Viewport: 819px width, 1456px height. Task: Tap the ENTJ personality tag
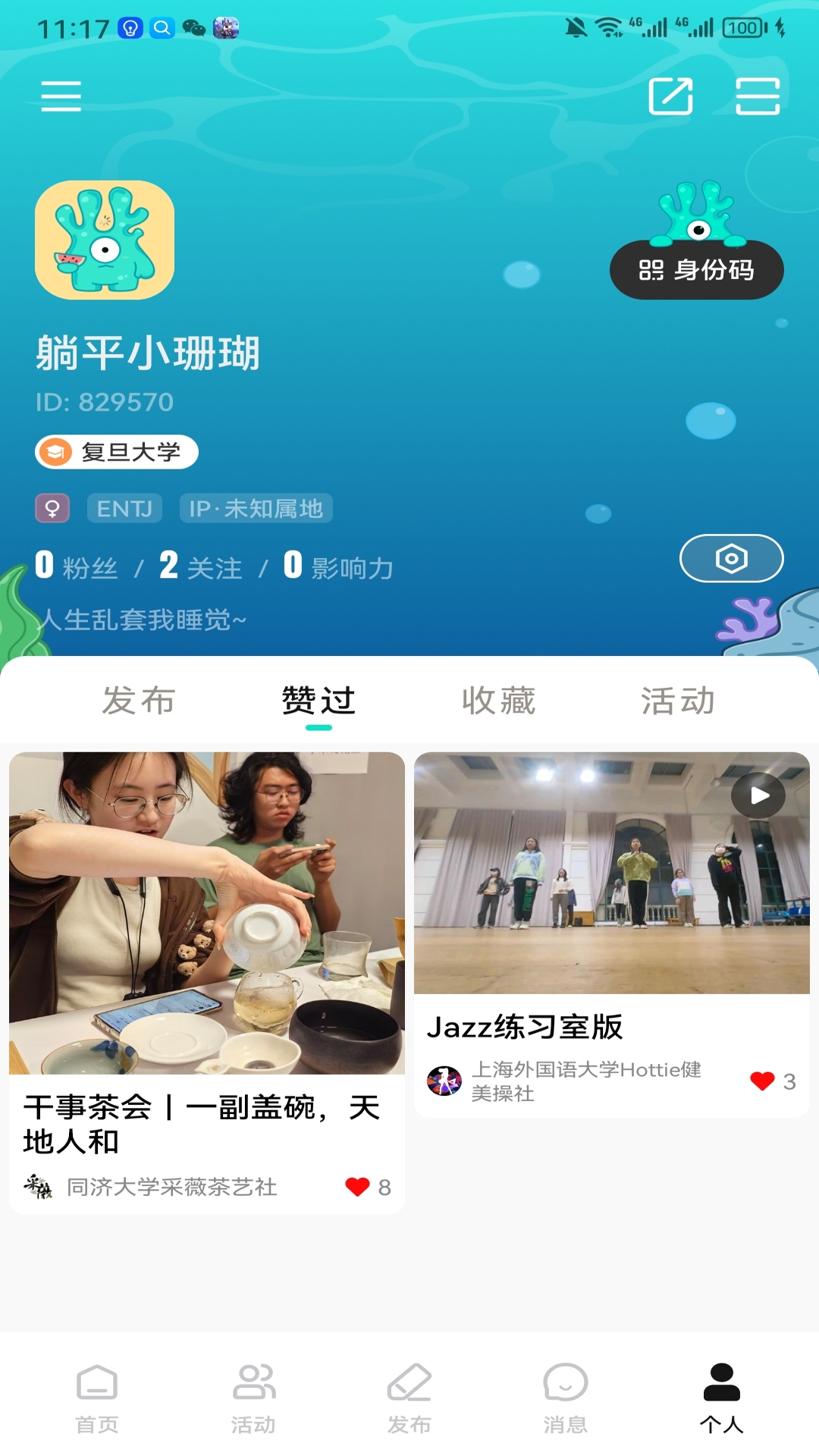(x=124, y=509)
